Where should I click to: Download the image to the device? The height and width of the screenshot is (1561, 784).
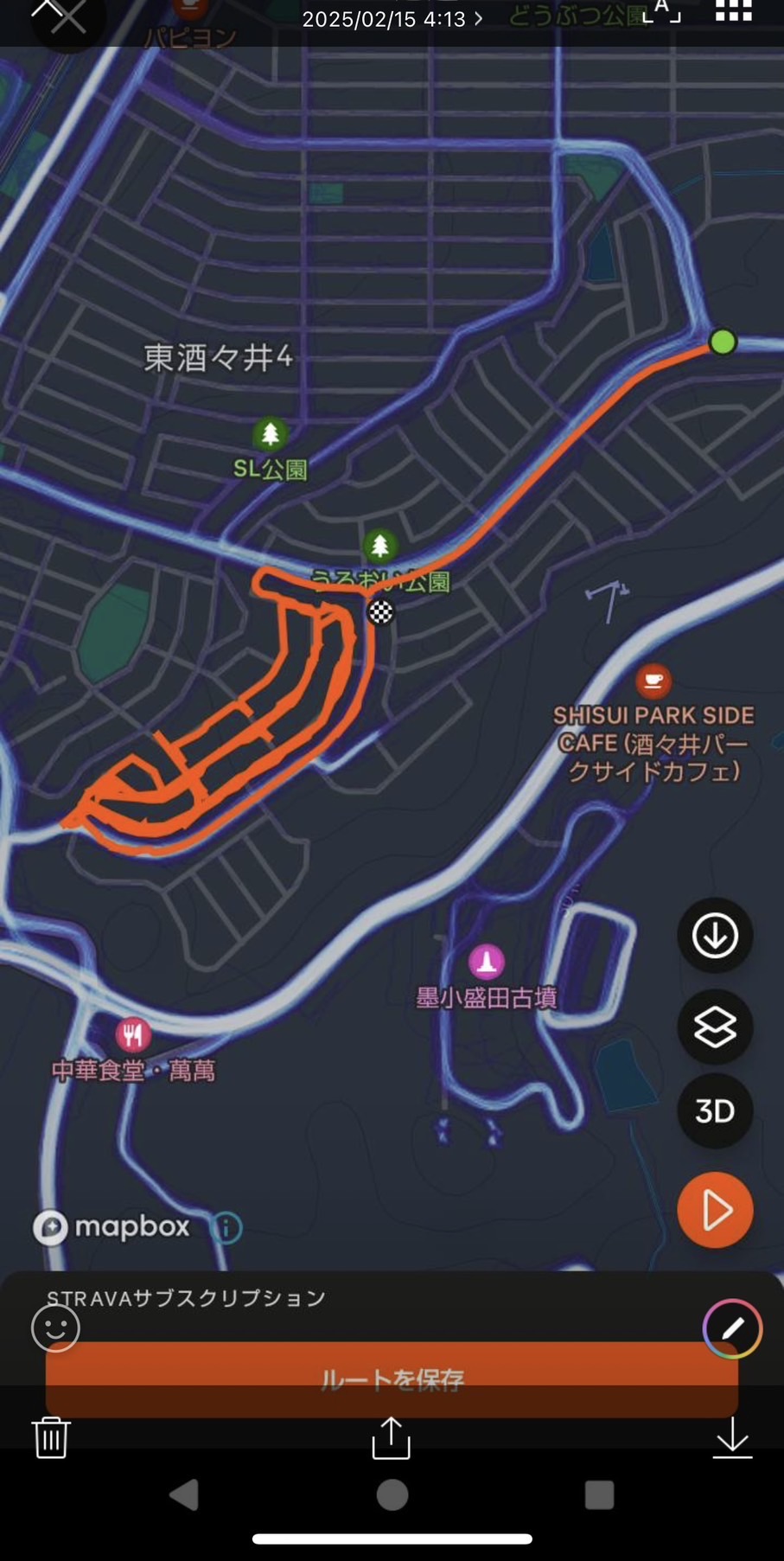(x=732, y=1437)
